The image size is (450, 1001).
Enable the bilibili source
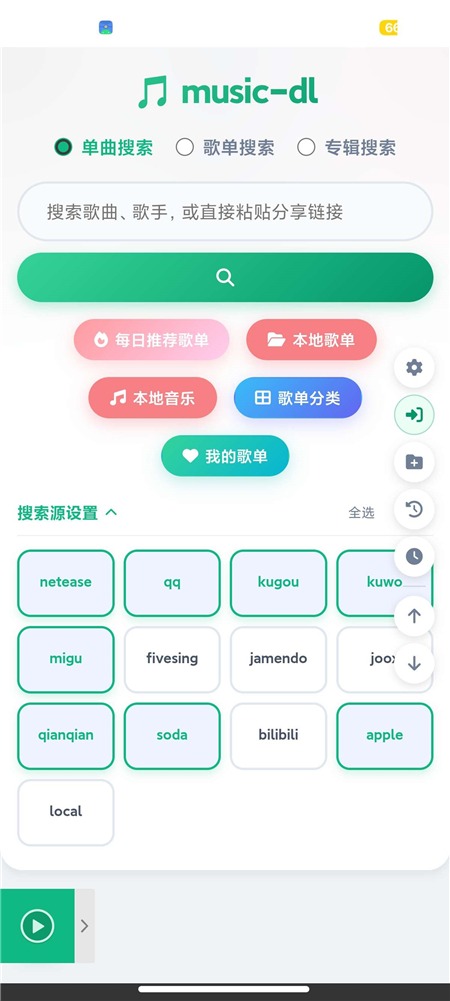coord(278,736)
